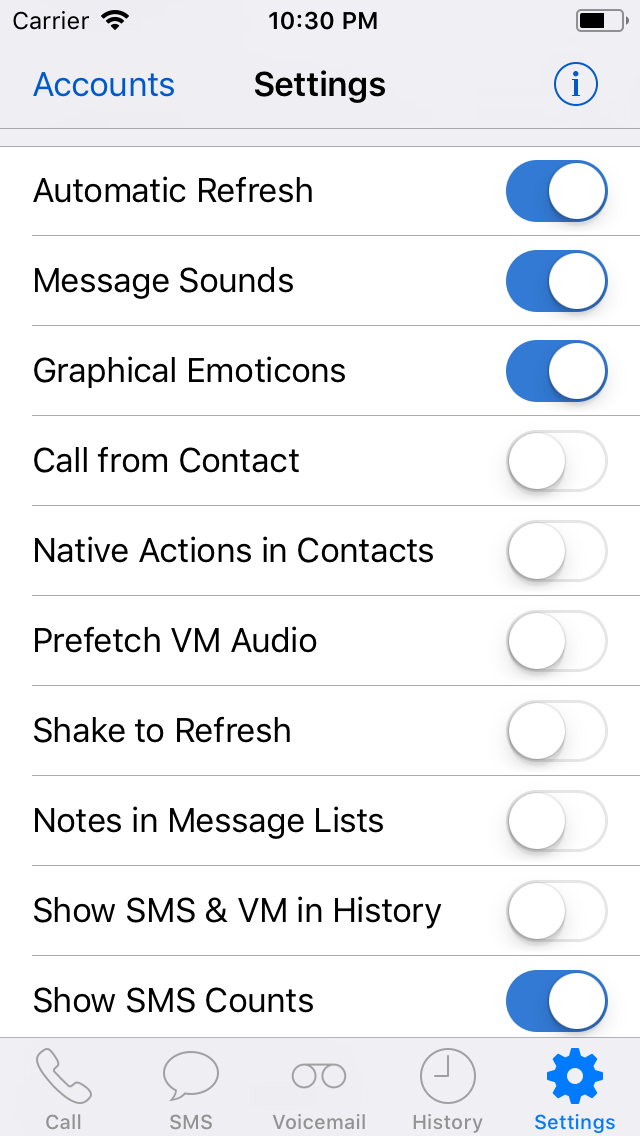The height and width of the screenshot is (1136, 640).
Task: Turn off Automatic Refresh
Action: pos(556,191)
